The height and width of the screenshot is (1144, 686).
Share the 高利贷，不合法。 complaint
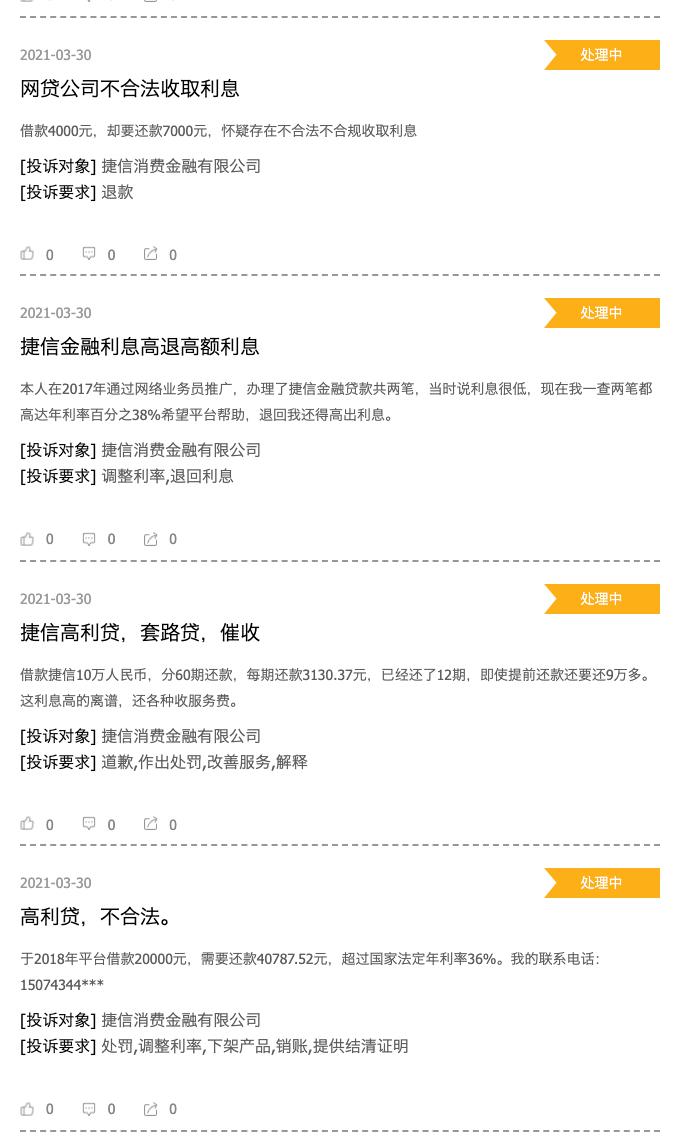pyautogui.click(x=151, y=1108)
